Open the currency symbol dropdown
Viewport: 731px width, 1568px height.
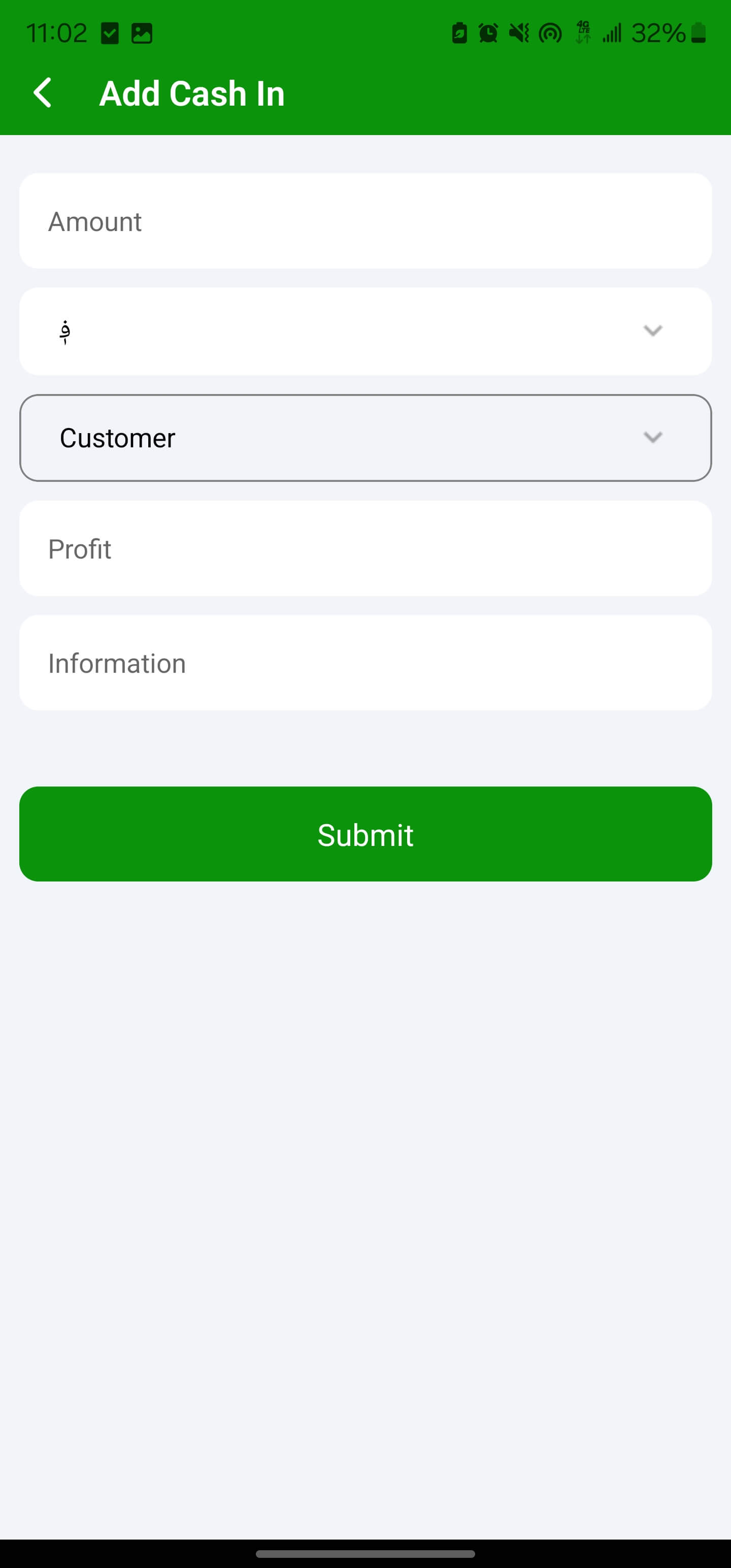[x=365, y=331]
